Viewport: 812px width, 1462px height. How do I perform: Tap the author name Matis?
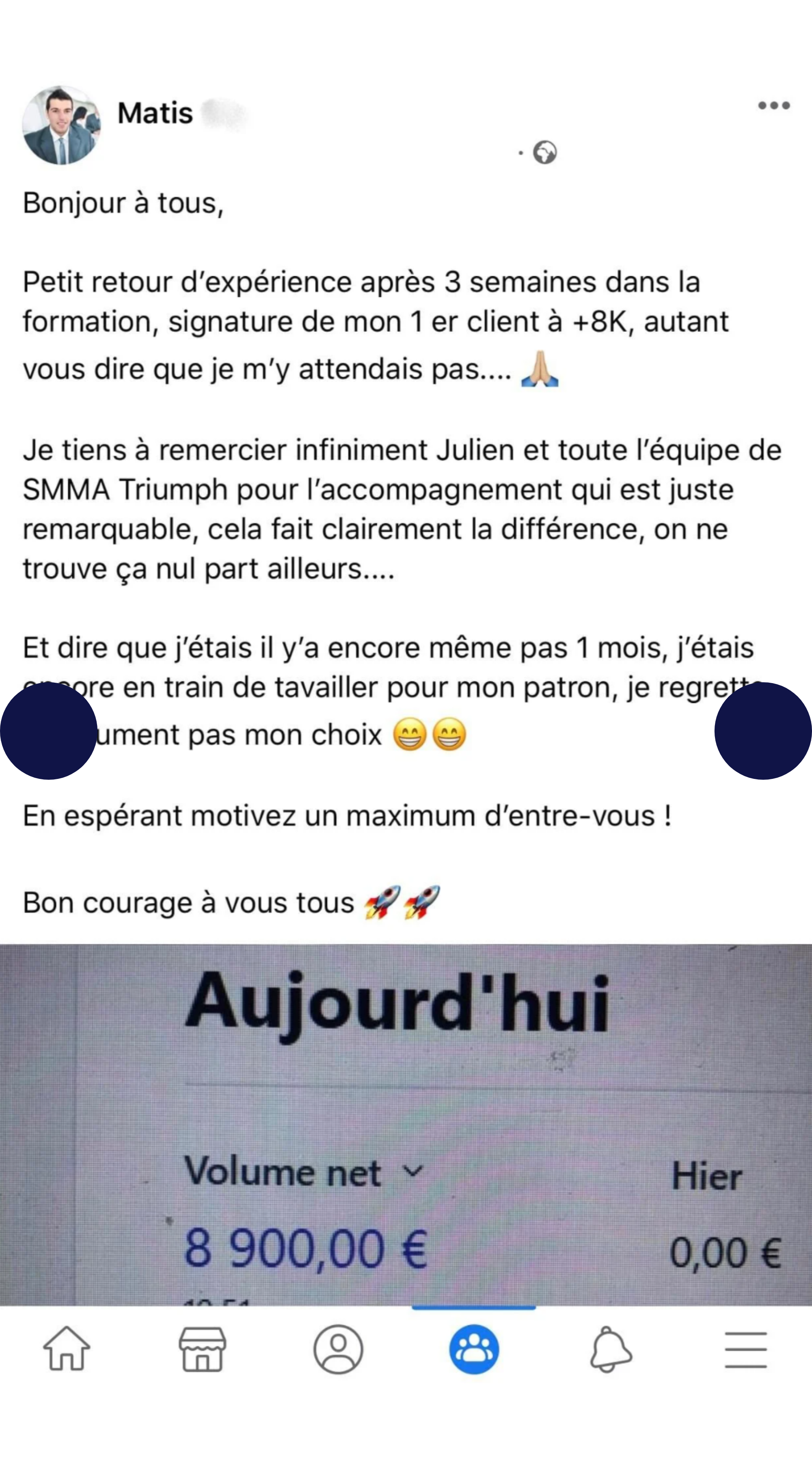(x=155, y=113)
